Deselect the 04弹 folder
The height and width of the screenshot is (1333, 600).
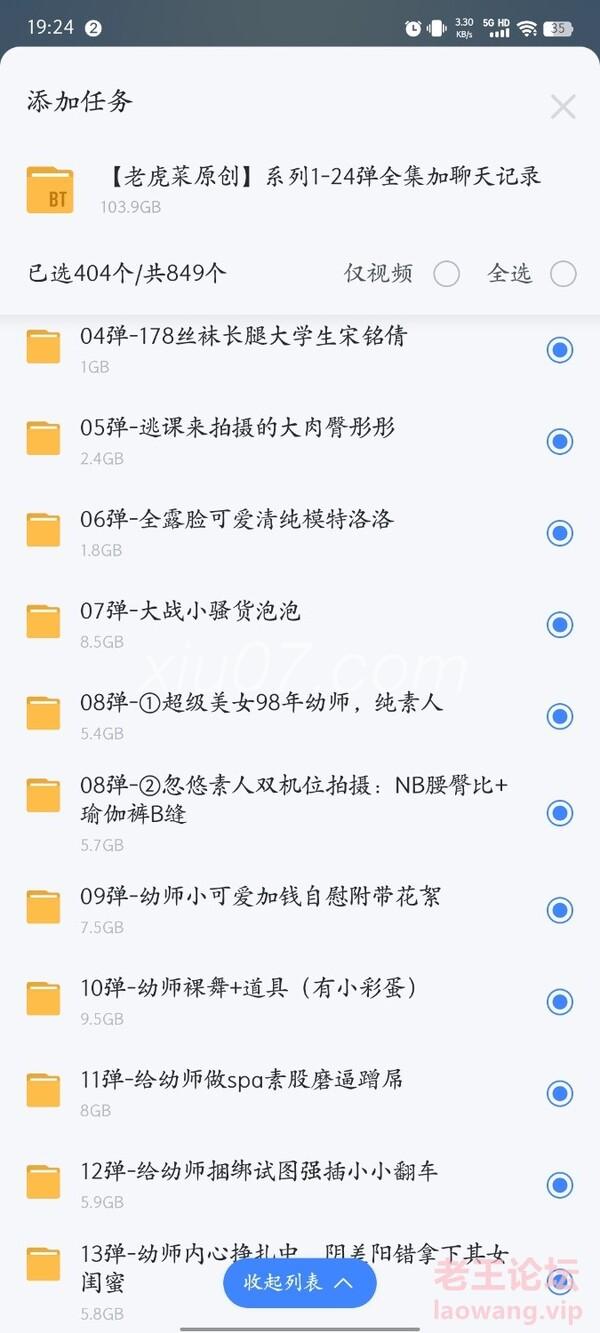(x=560, y=350)
